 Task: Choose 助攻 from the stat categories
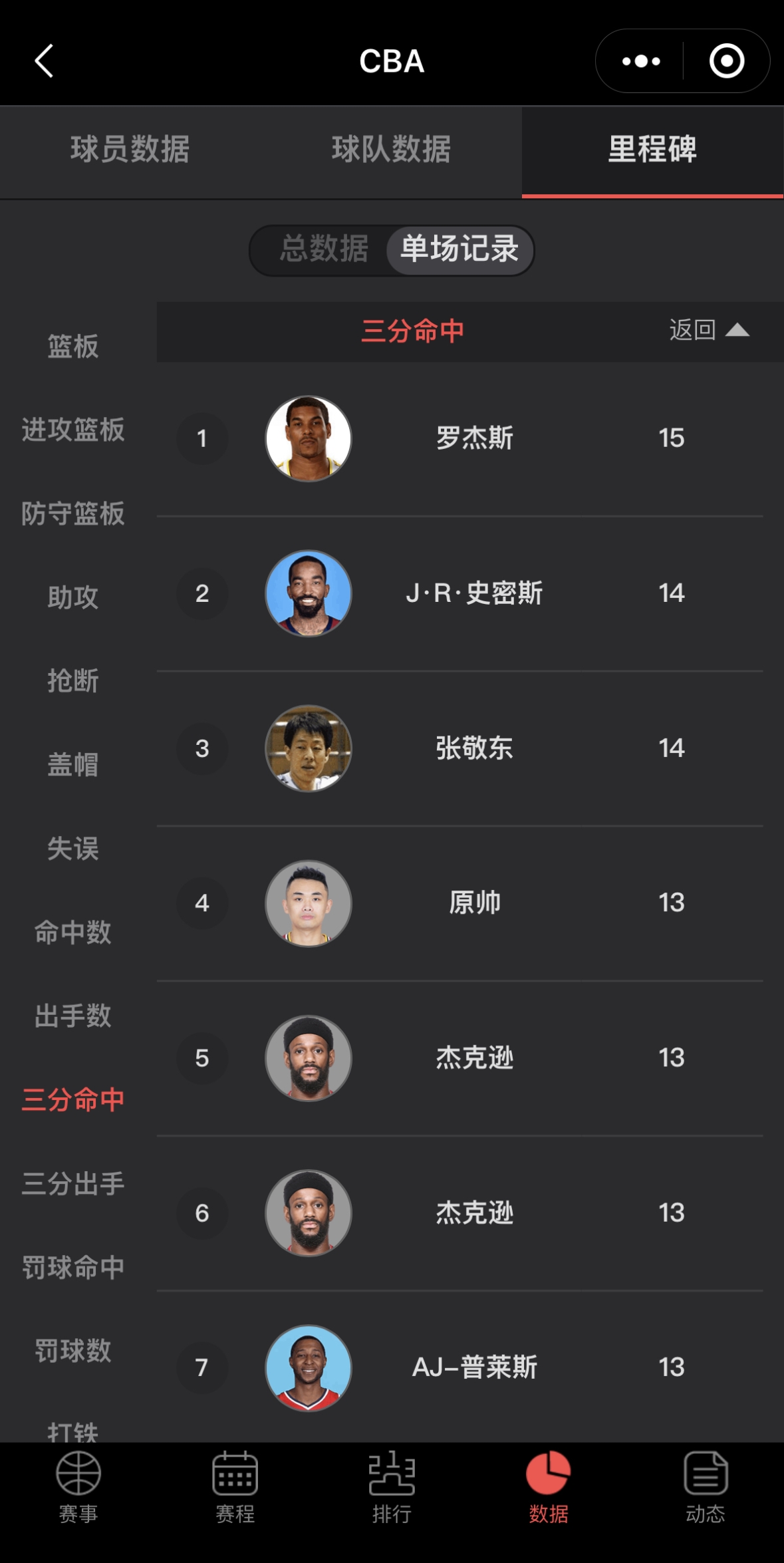(x=73, y=597)
